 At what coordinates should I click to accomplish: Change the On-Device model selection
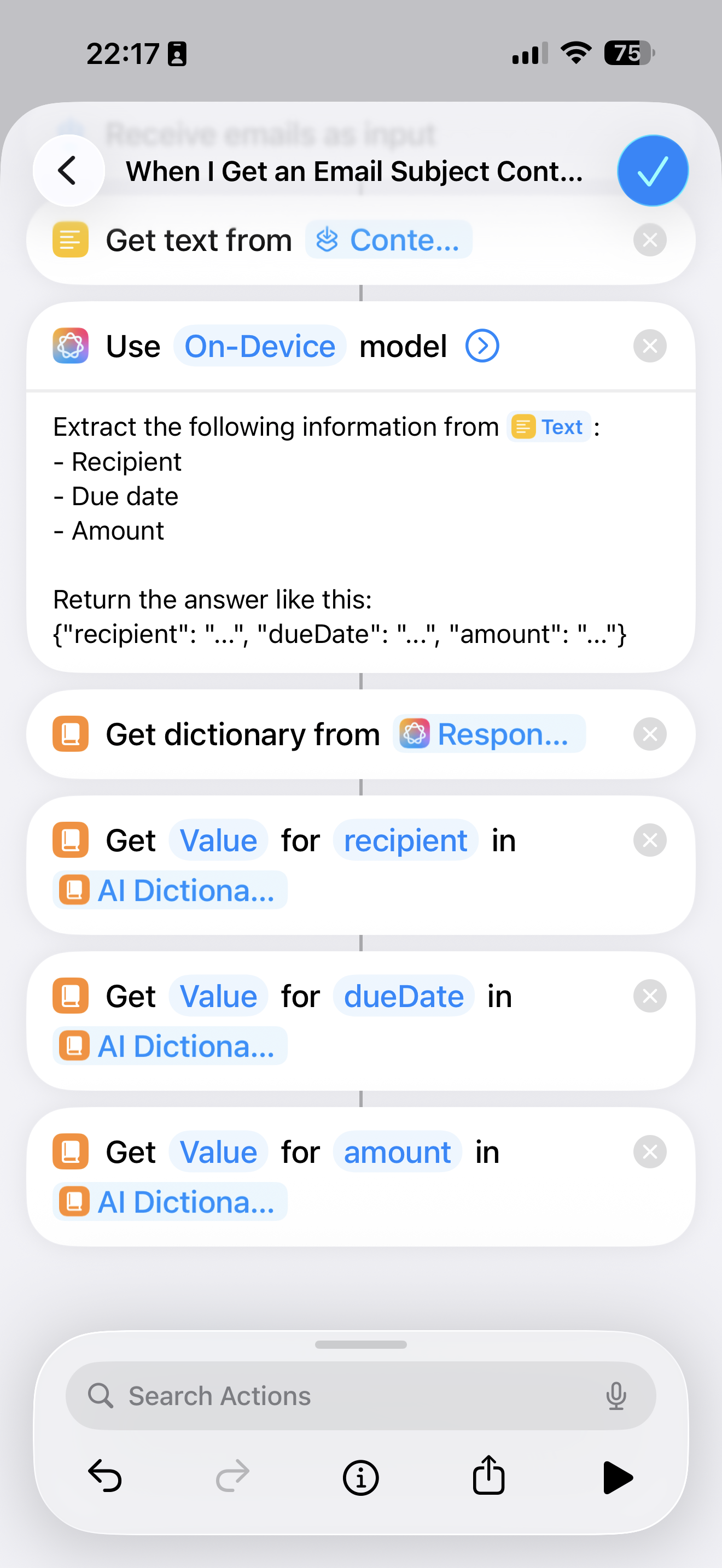pyautogui.click(x=260, y=346)
